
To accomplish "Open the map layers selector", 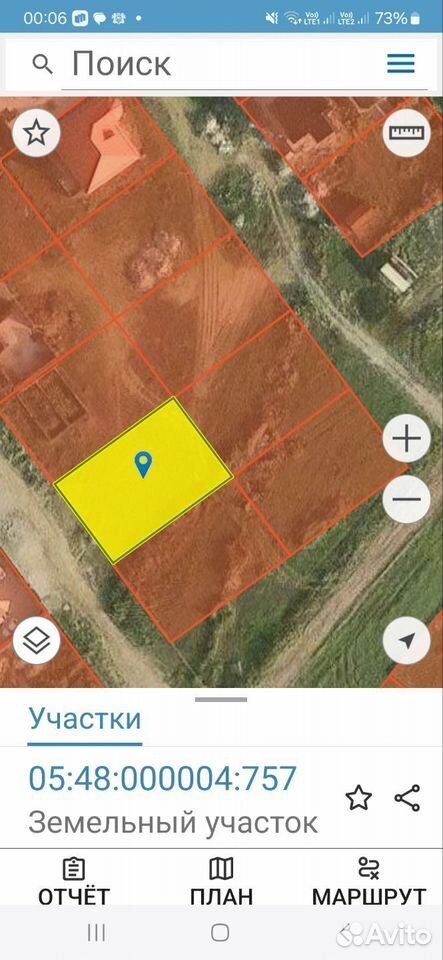I will pyautogui.click(x=37, y=640).
